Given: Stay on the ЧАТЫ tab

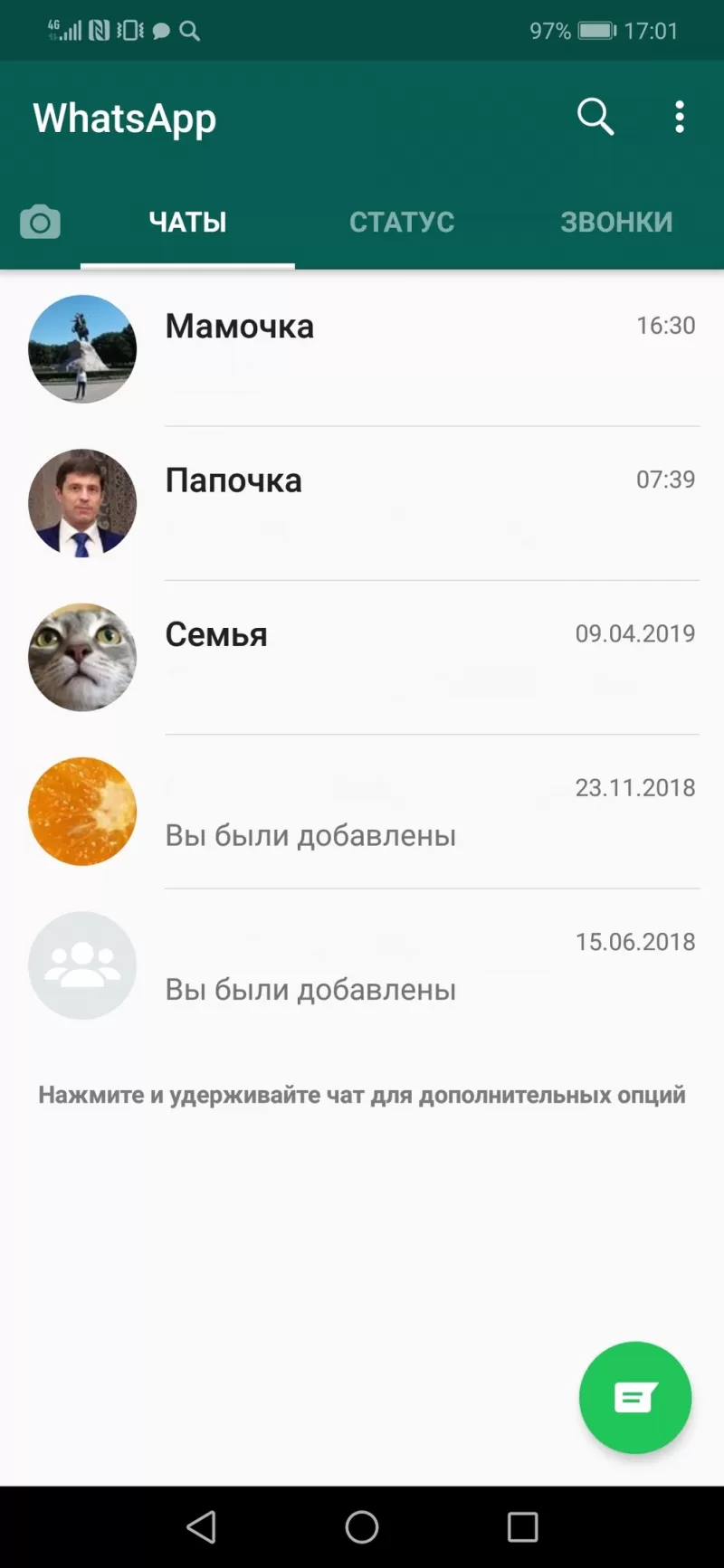Looking at the screenshot, I should tap(187, 221).
